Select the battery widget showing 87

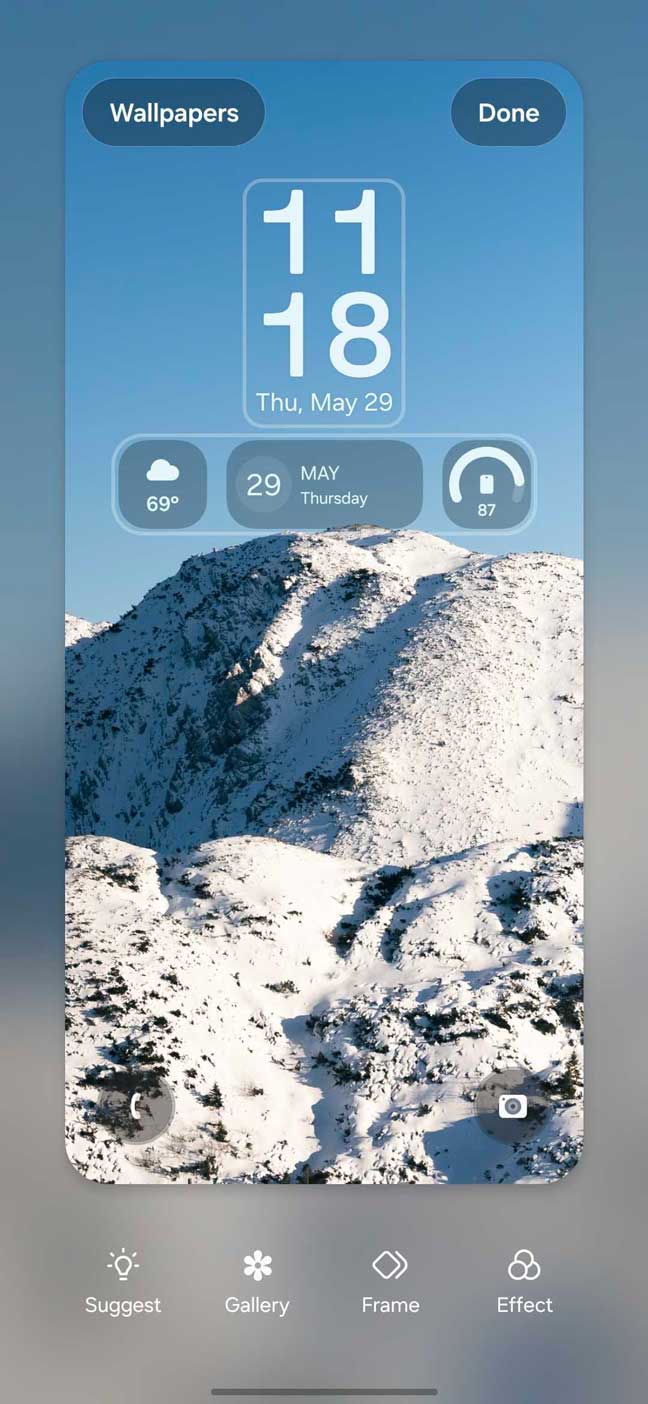pos(486,485)
